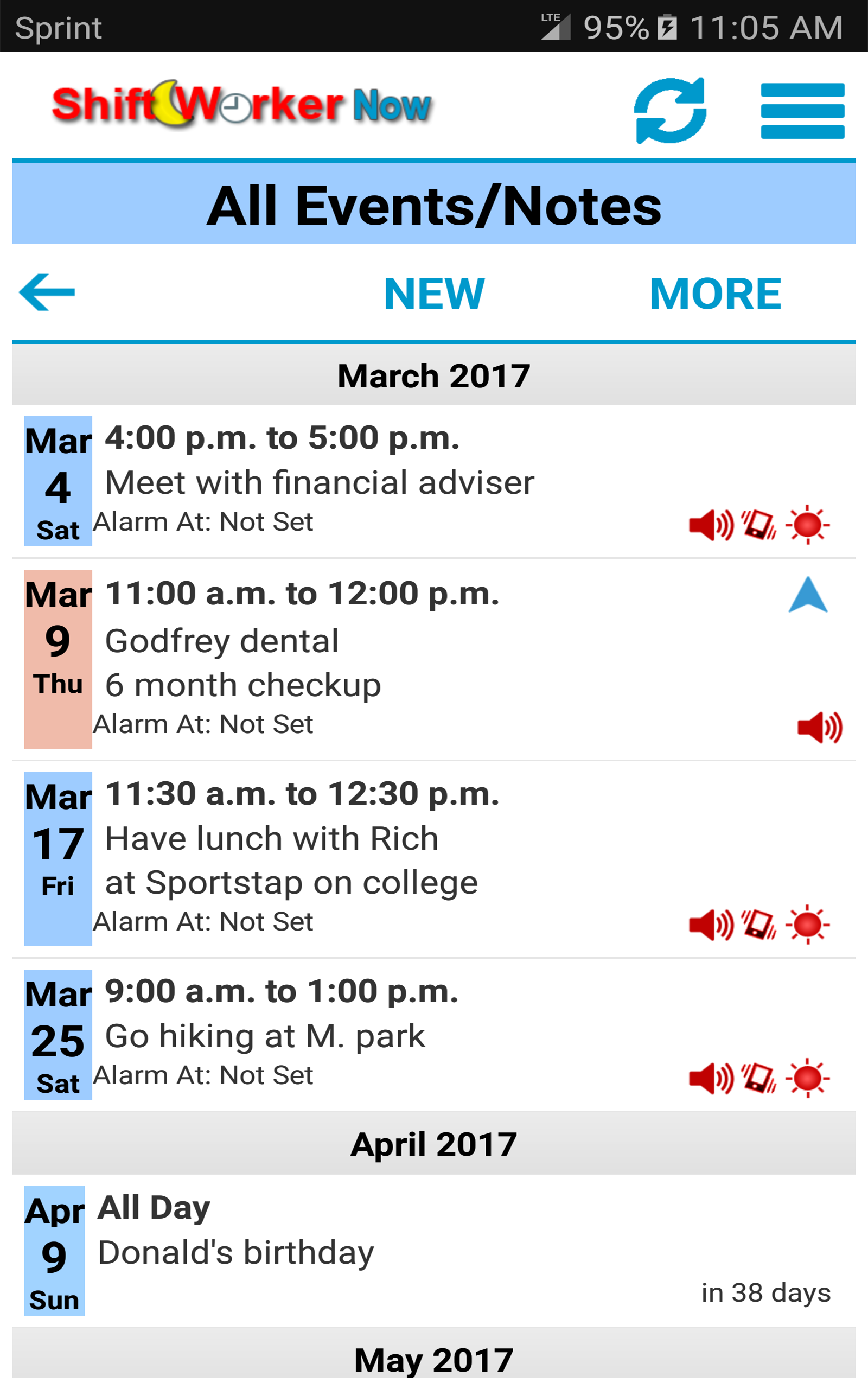Tap the sync/refresh icon in the header
868x1389 pixels.
click(671, 110)
